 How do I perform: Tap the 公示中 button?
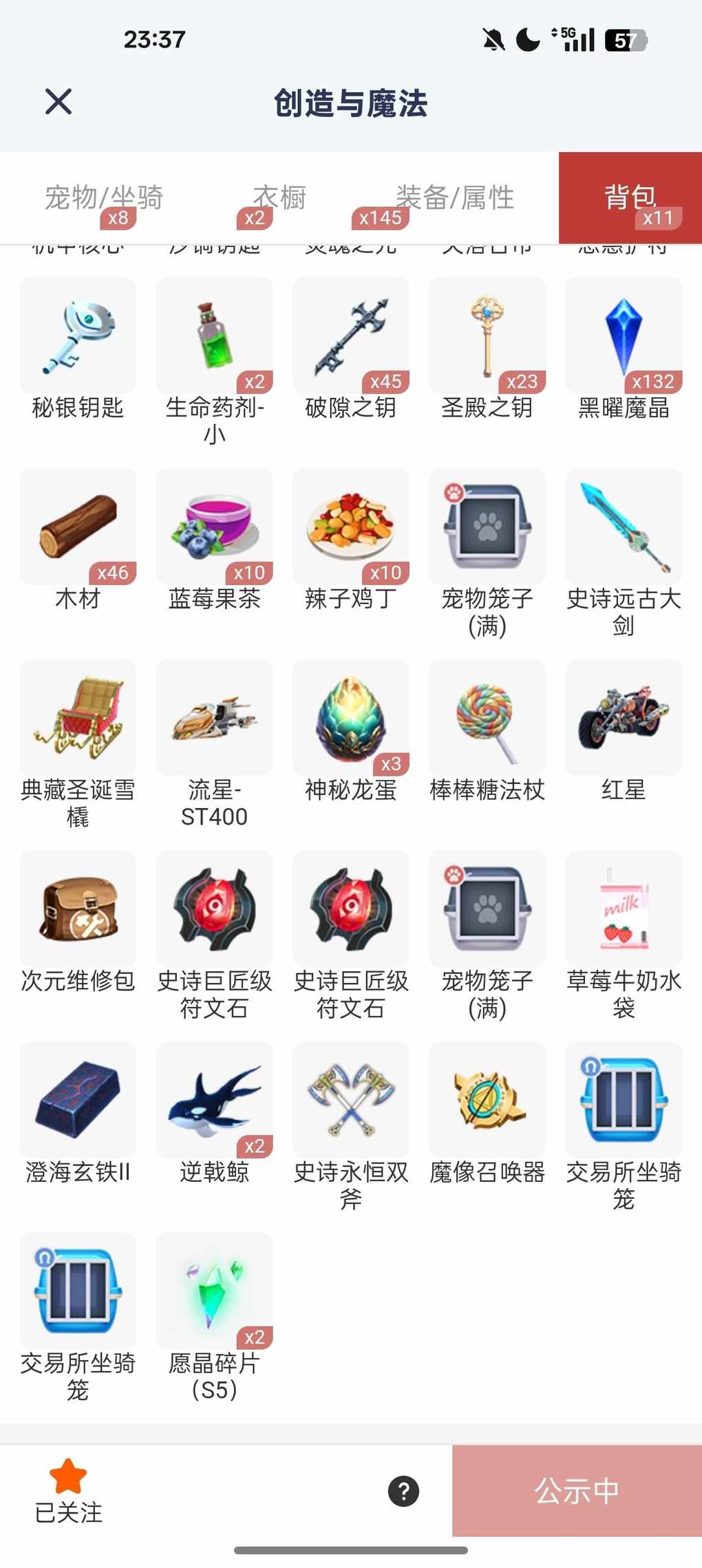coord(577,1491)
